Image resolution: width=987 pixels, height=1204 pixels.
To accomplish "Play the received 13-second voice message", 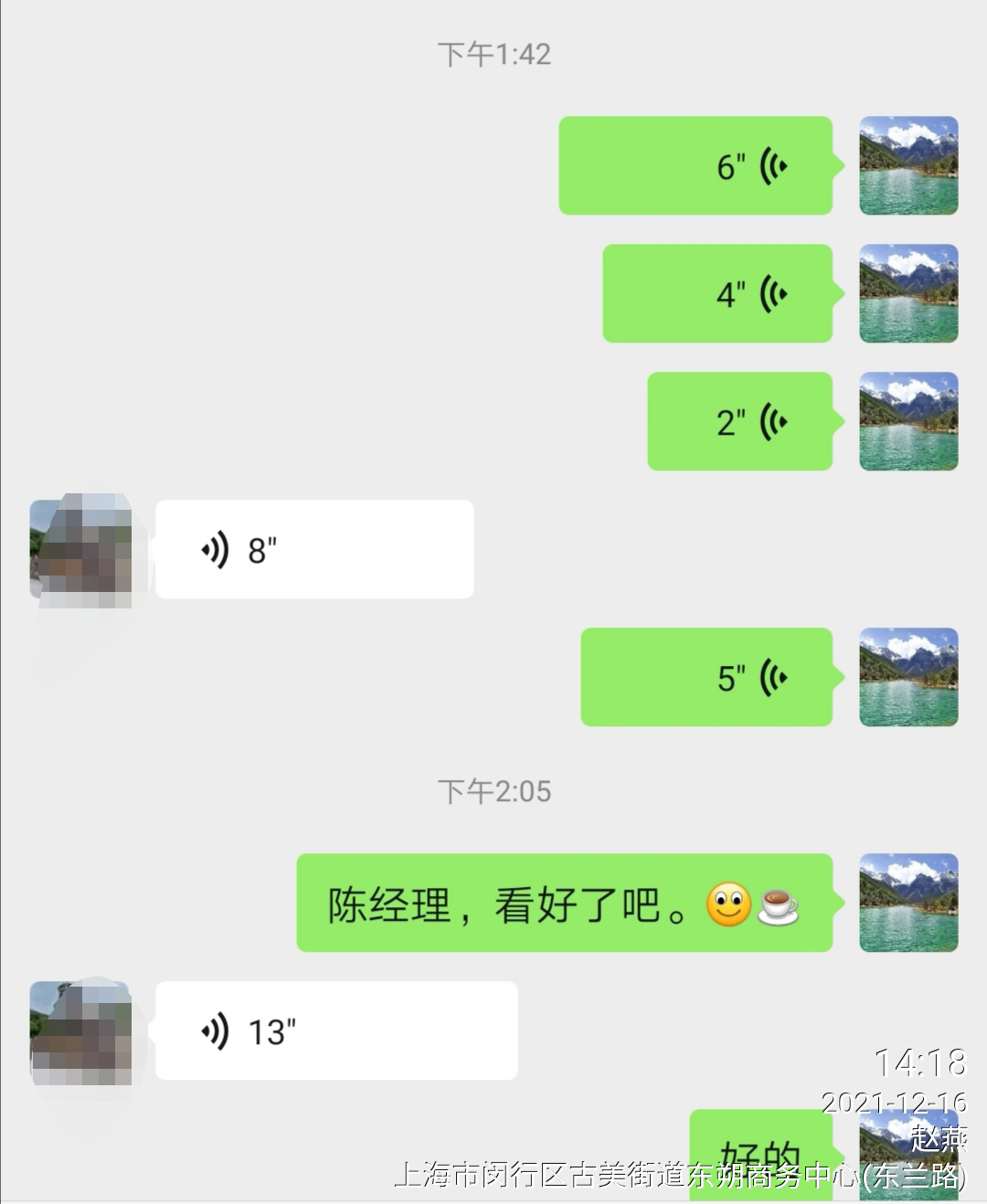I will pos(336,1031).
